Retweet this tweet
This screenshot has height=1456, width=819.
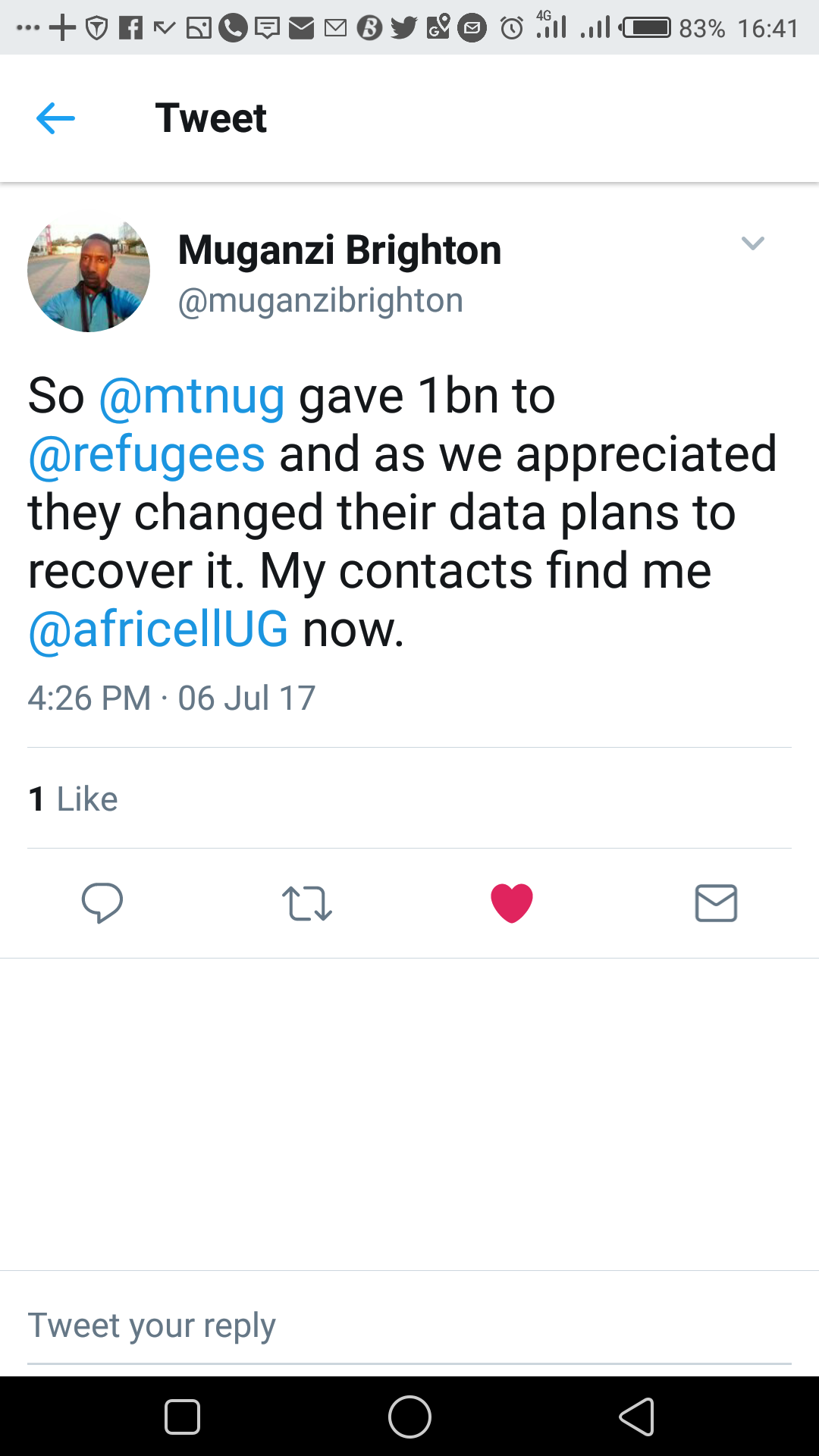[306, 903]
